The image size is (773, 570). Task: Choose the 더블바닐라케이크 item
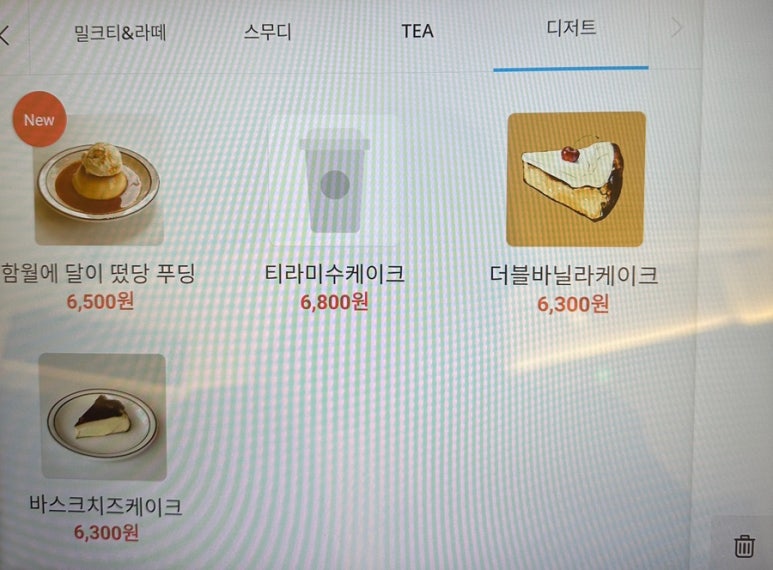click(x=575, y=180)
